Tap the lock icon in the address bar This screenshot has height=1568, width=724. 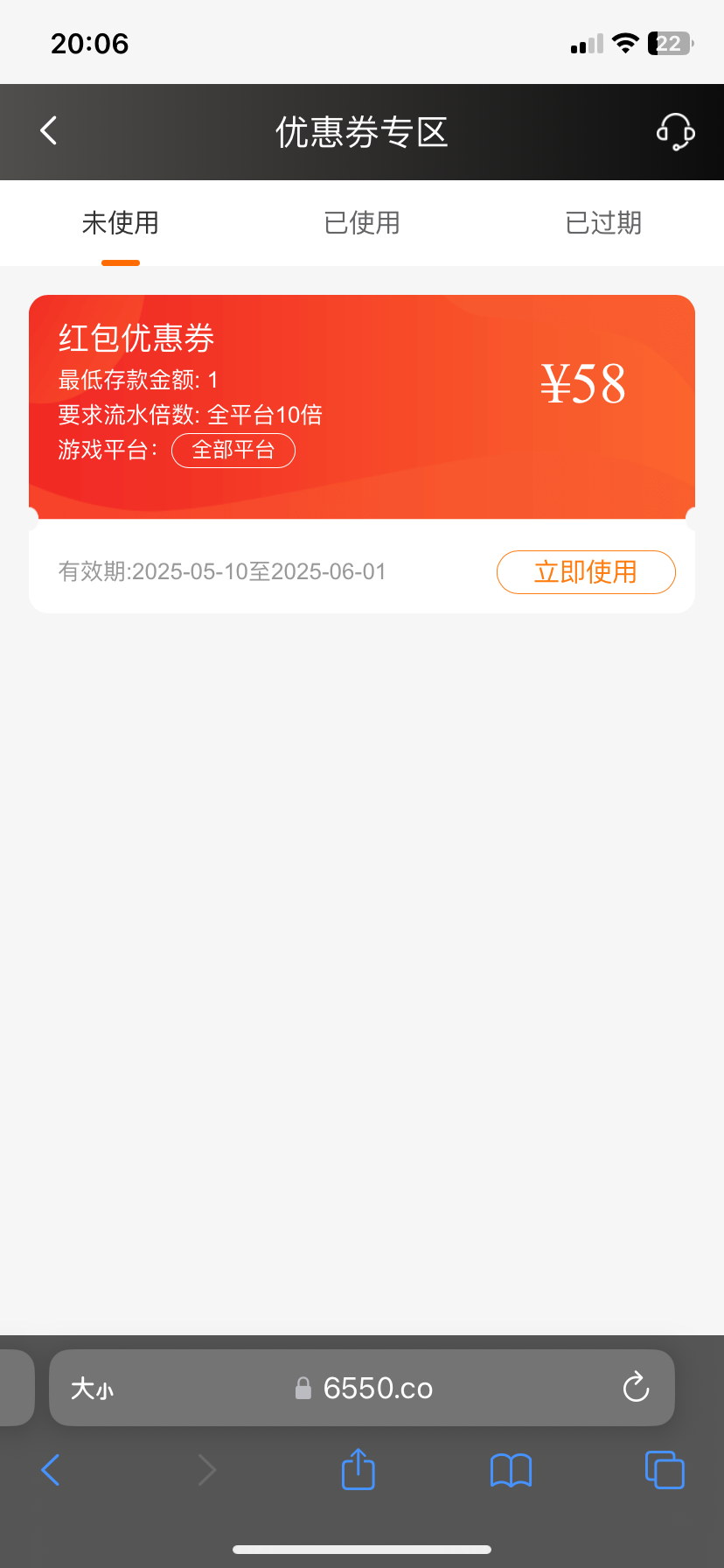tap(303, 1387)
